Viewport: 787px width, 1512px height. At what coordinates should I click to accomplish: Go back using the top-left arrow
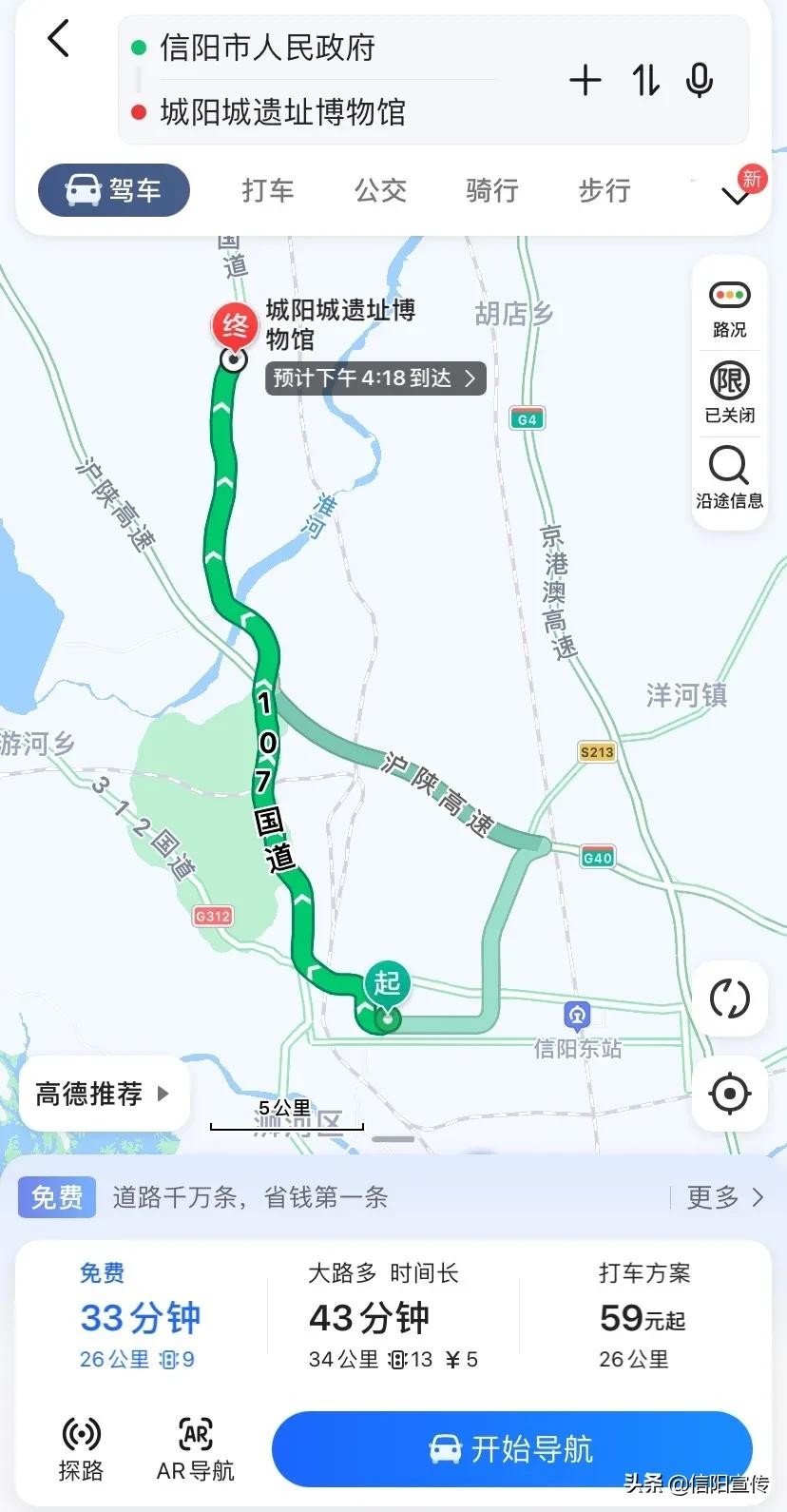click(x=59, y=40)
